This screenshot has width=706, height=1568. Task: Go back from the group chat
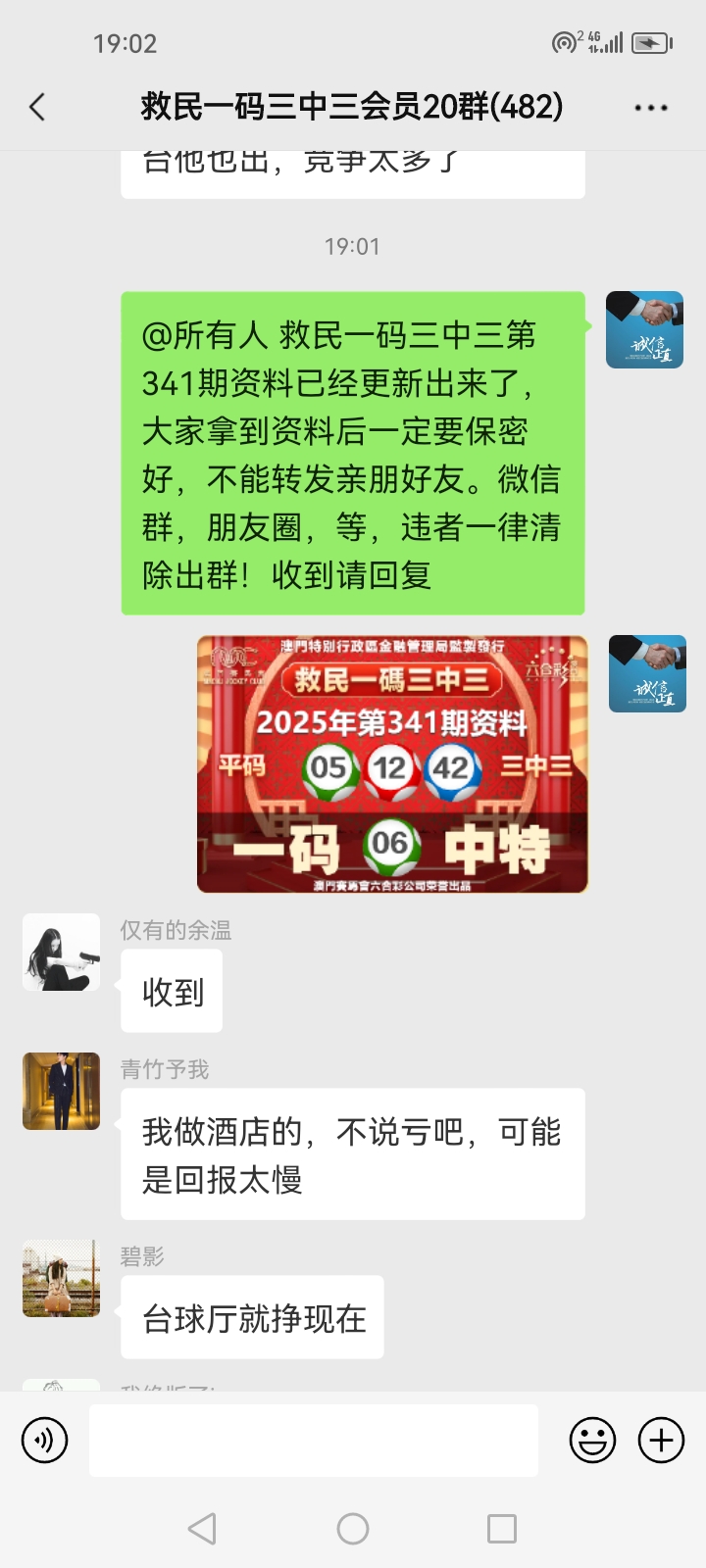click(x=37, y=107)
